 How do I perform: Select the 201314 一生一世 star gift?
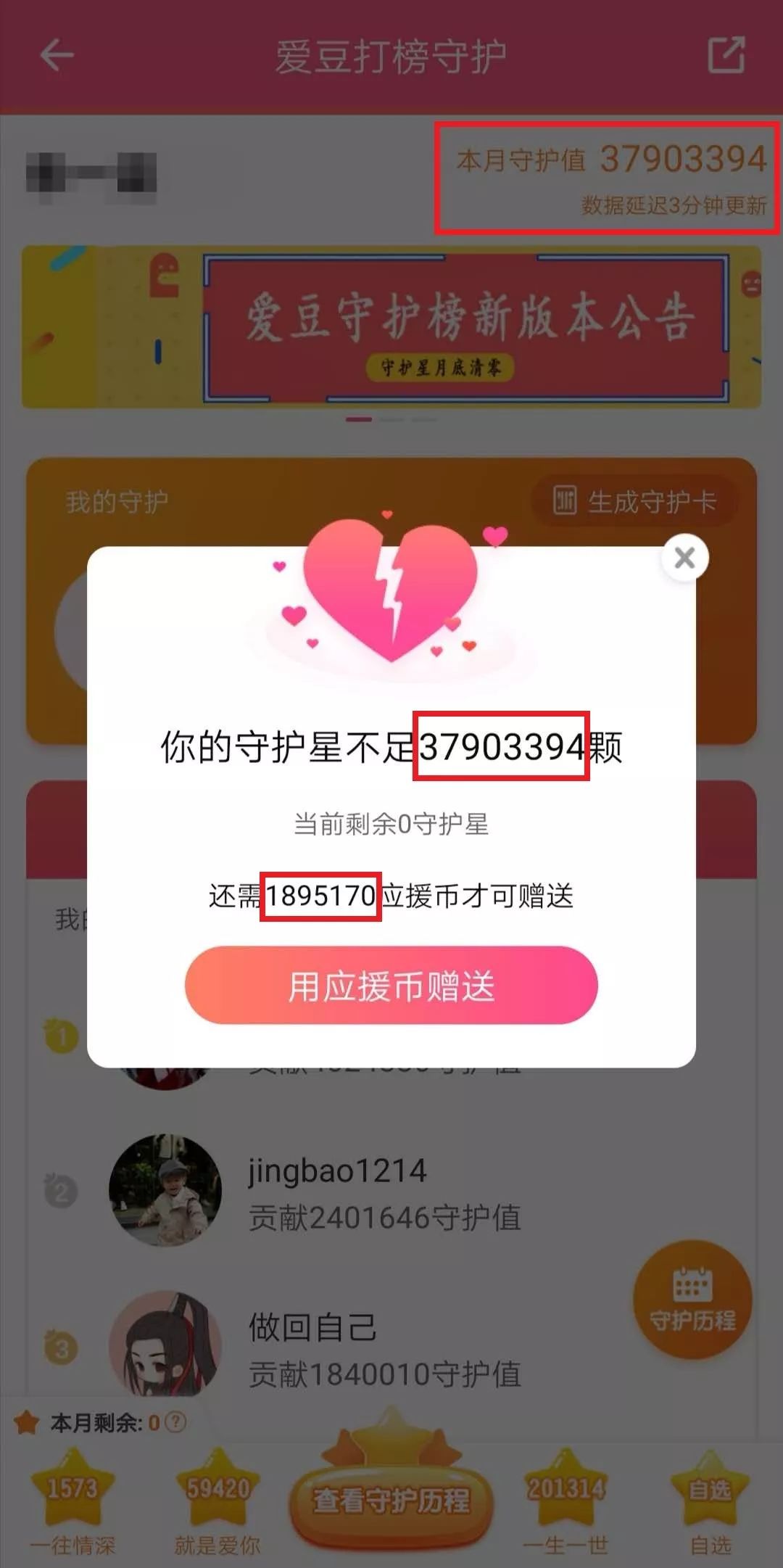coord(565,1496)
